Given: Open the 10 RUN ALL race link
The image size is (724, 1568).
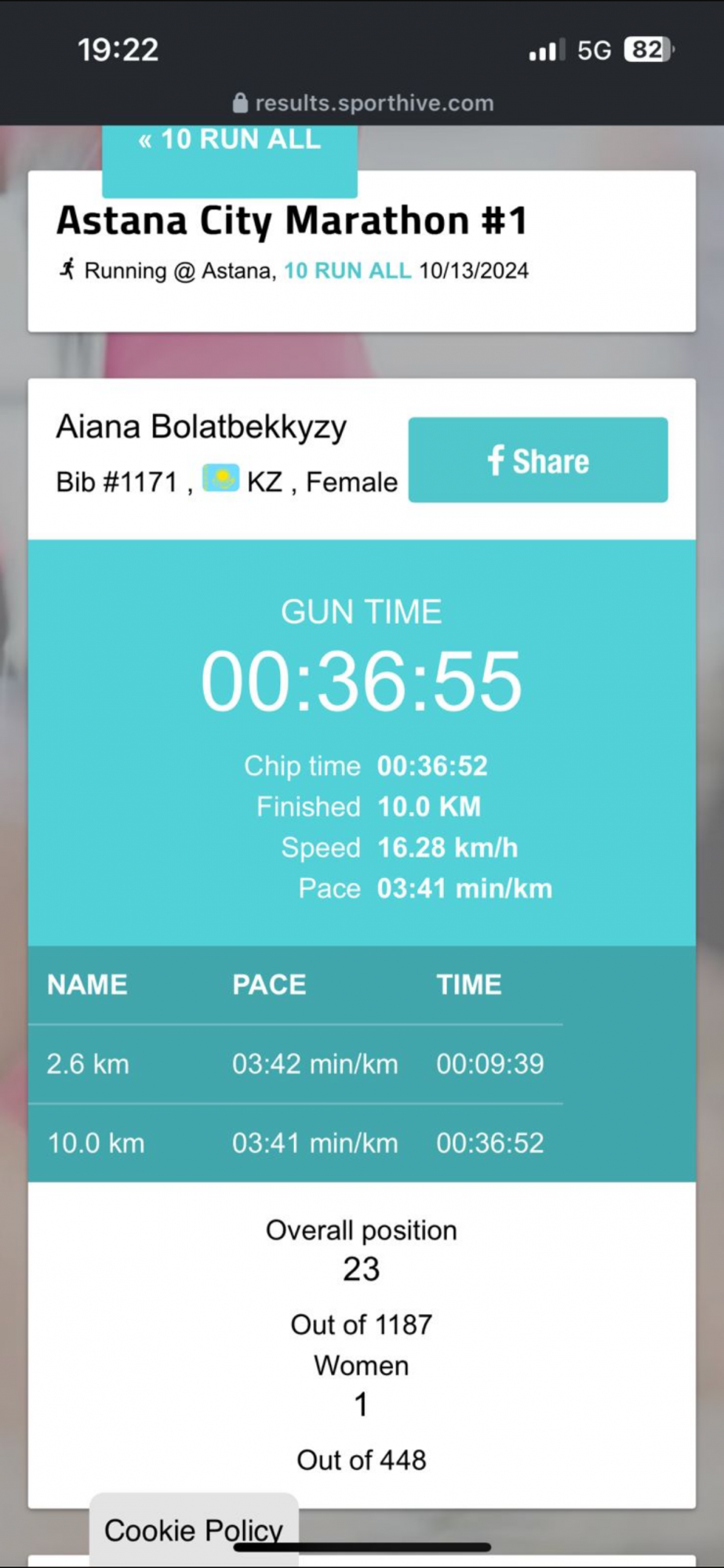Looking at the screenshot, I should (x=347, y=270).
